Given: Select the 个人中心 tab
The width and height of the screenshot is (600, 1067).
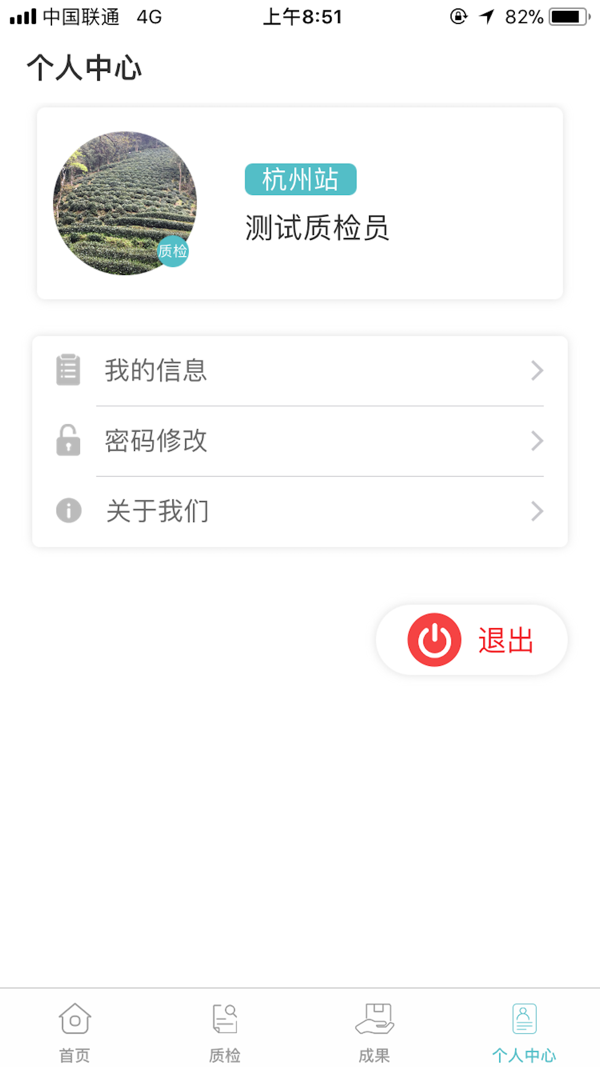Looking at the screenshot, I should [524, 1032].
